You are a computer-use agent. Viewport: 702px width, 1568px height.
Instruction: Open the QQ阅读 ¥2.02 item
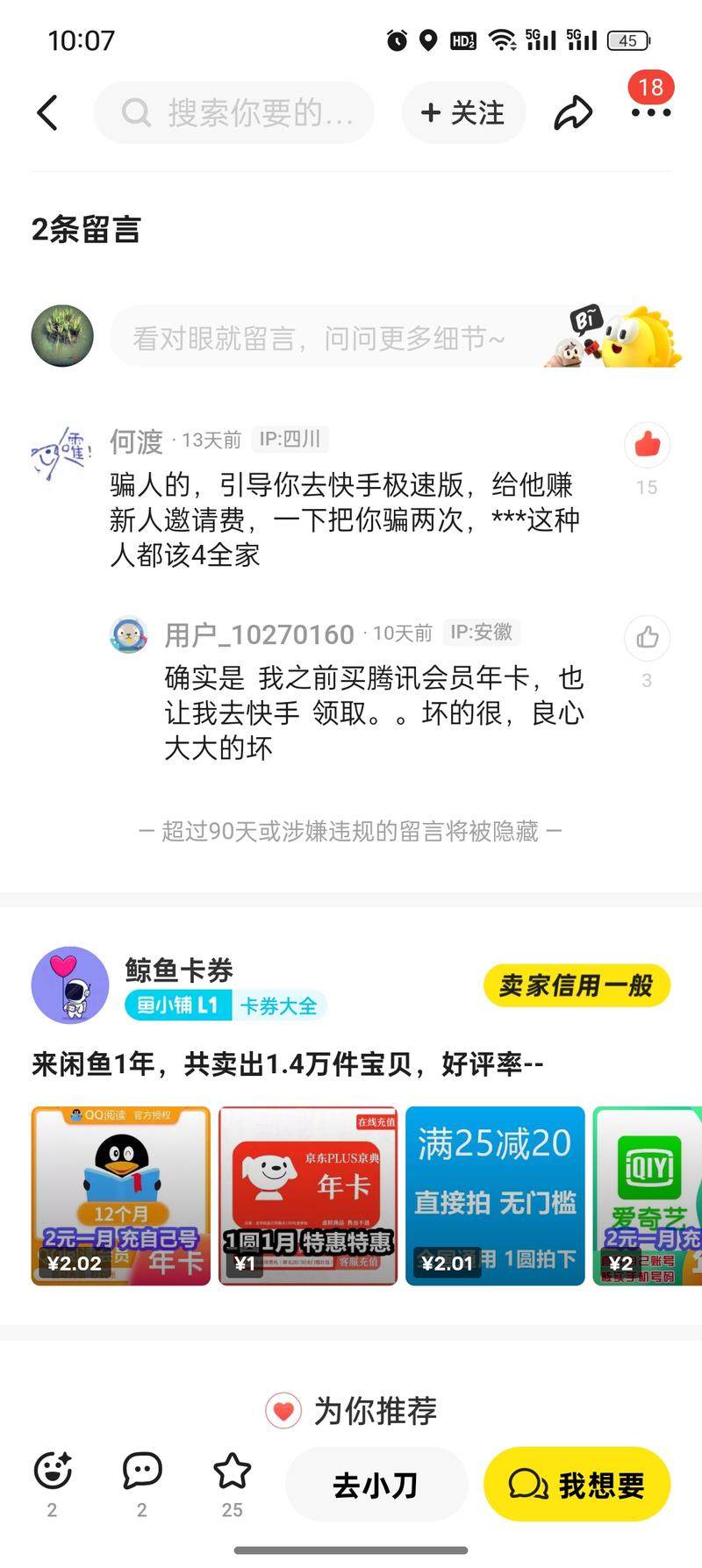(121, 1195)
